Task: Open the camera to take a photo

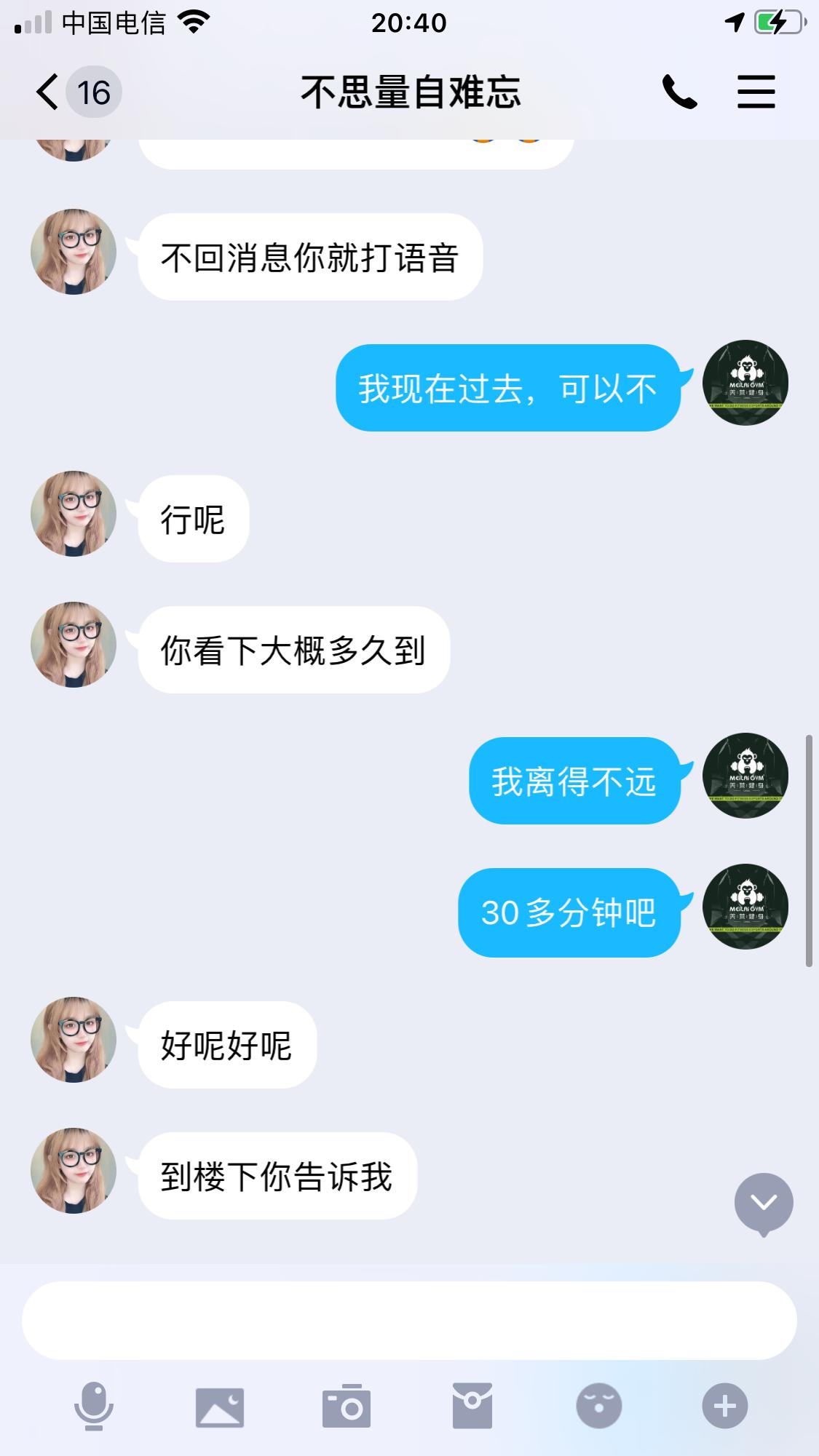Action: pos(347,1406)
